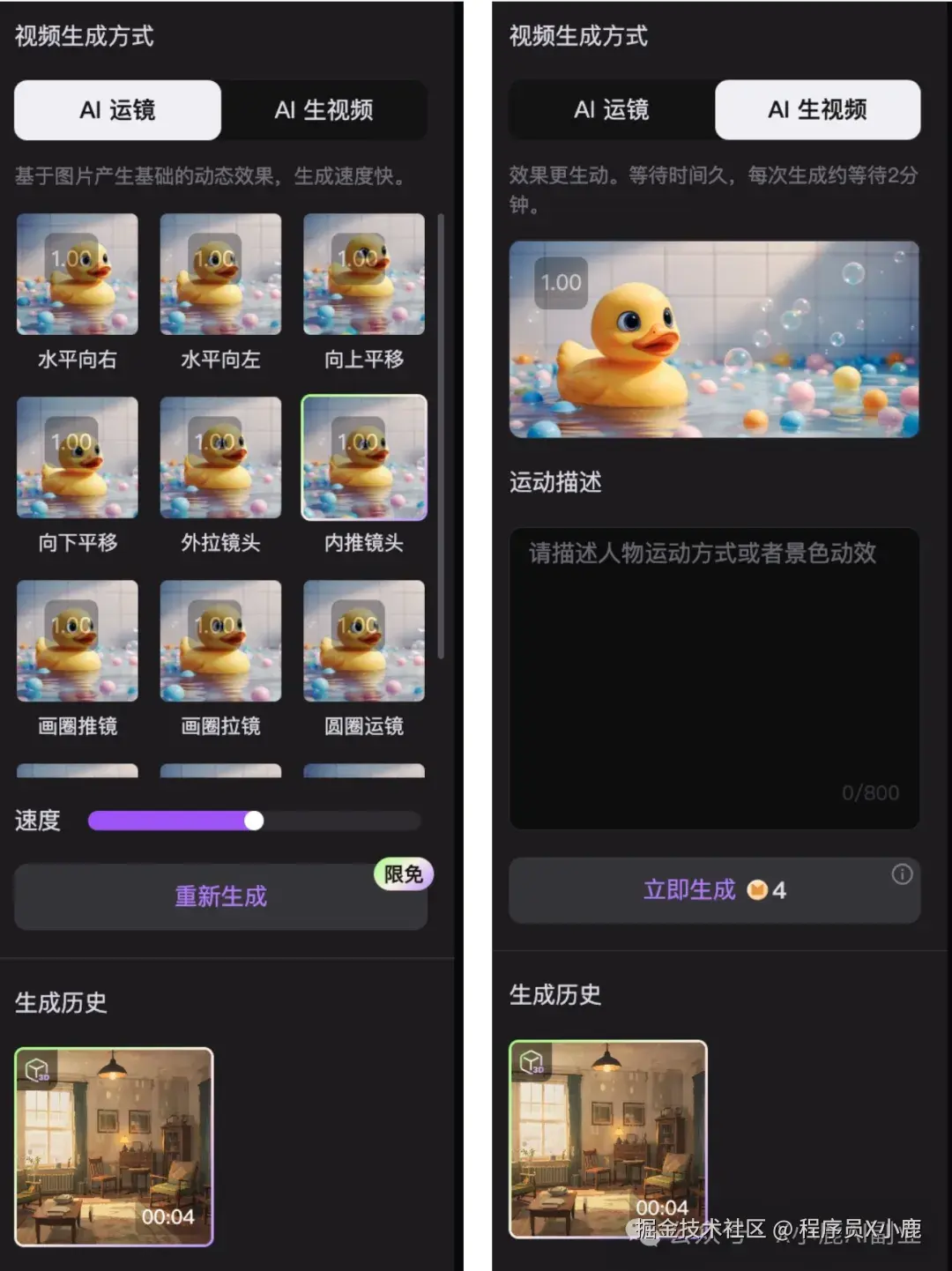The height and width of the screenshot is (1271, 952).
Task: Switch to the AI 运镜 tab
Action: coord(115,109)
